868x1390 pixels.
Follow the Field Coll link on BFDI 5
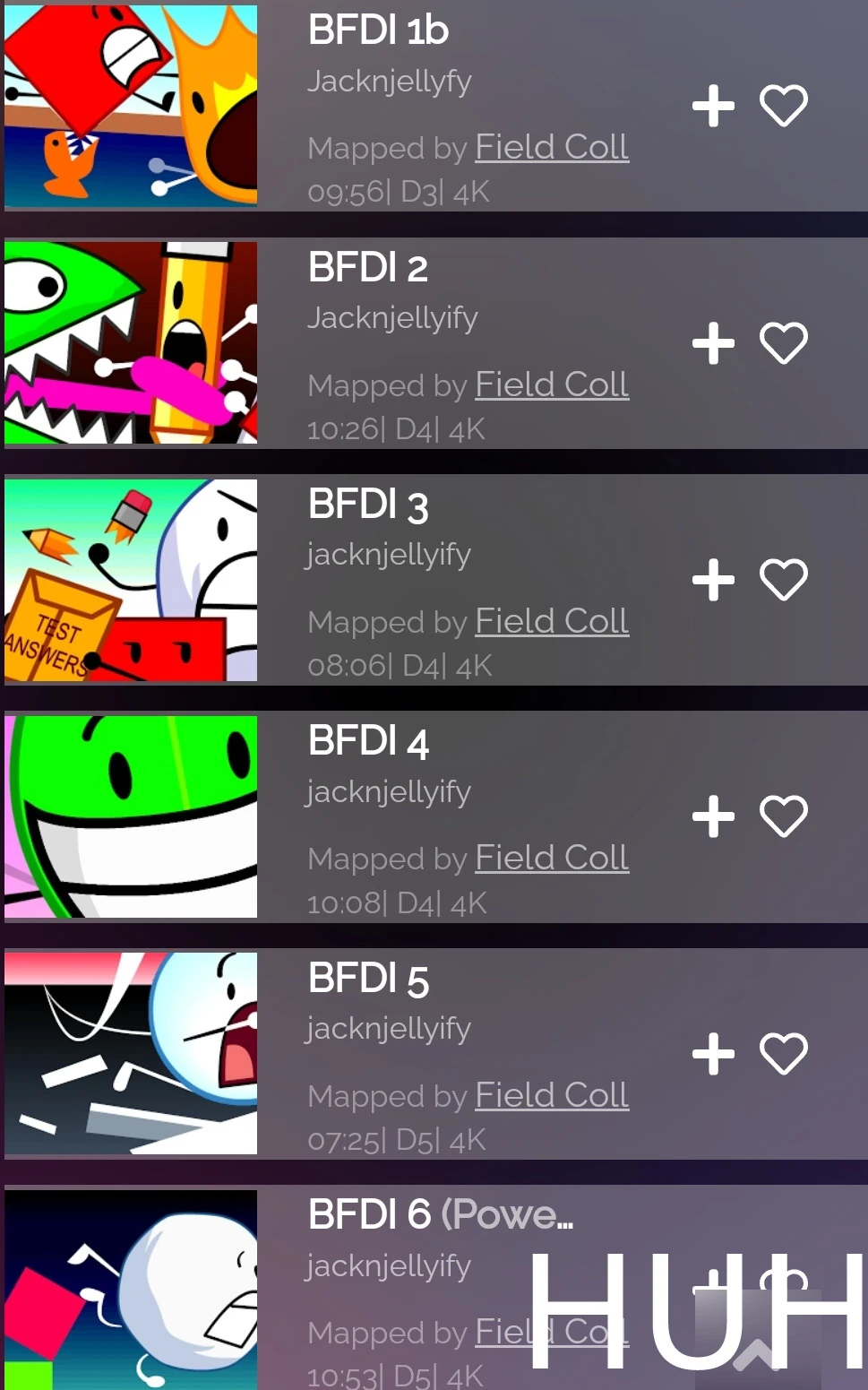coord(551,1095)
